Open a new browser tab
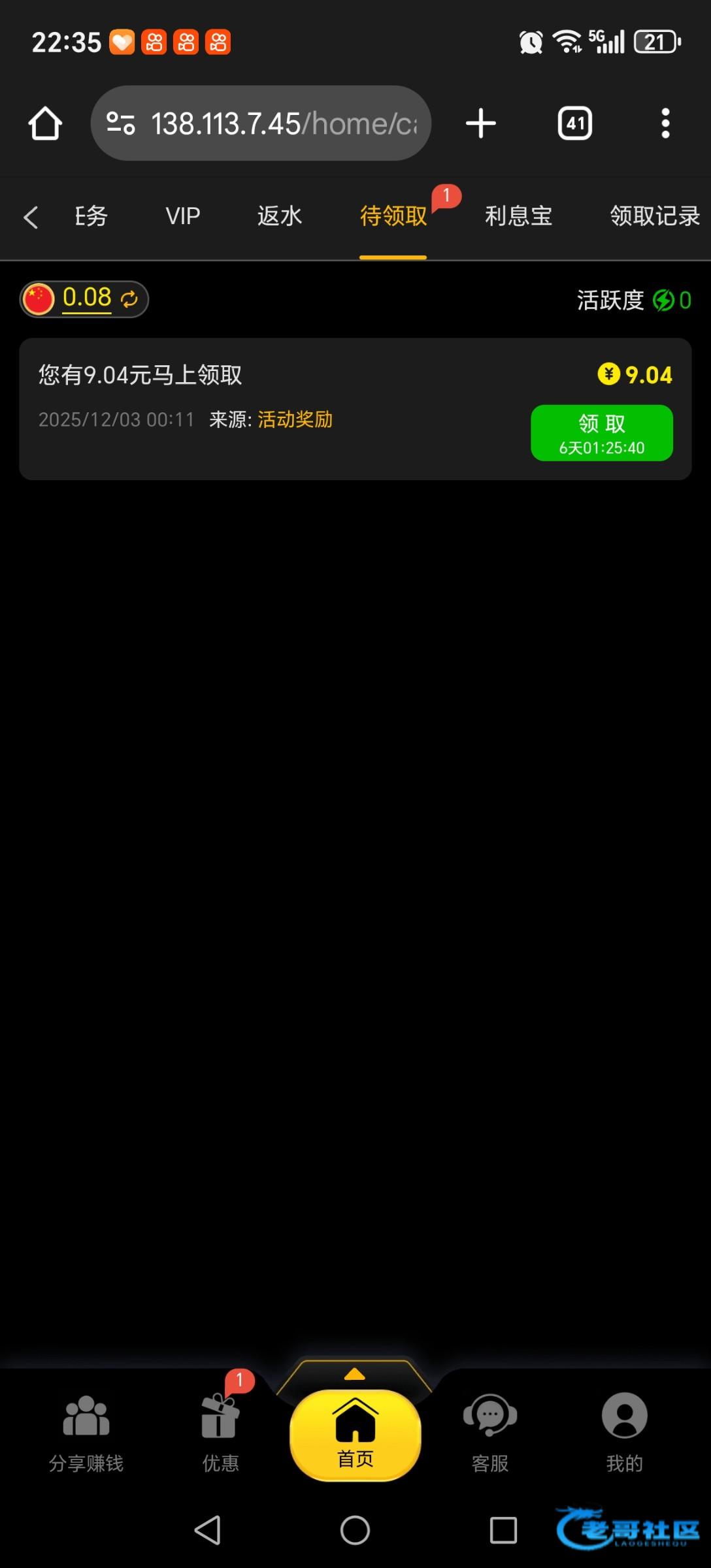 pos(480,123)
